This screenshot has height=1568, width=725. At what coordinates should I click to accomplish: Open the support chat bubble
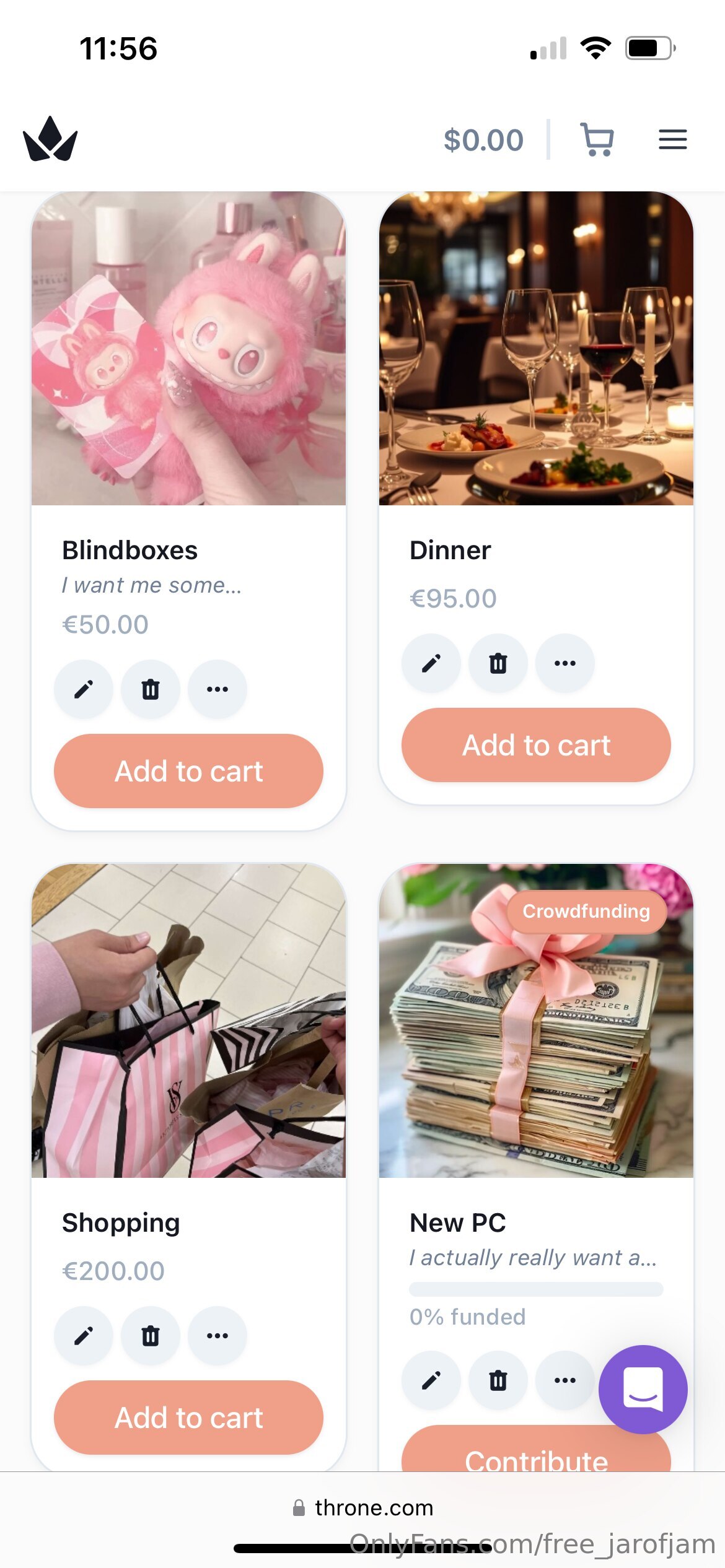pos(643,1389)
